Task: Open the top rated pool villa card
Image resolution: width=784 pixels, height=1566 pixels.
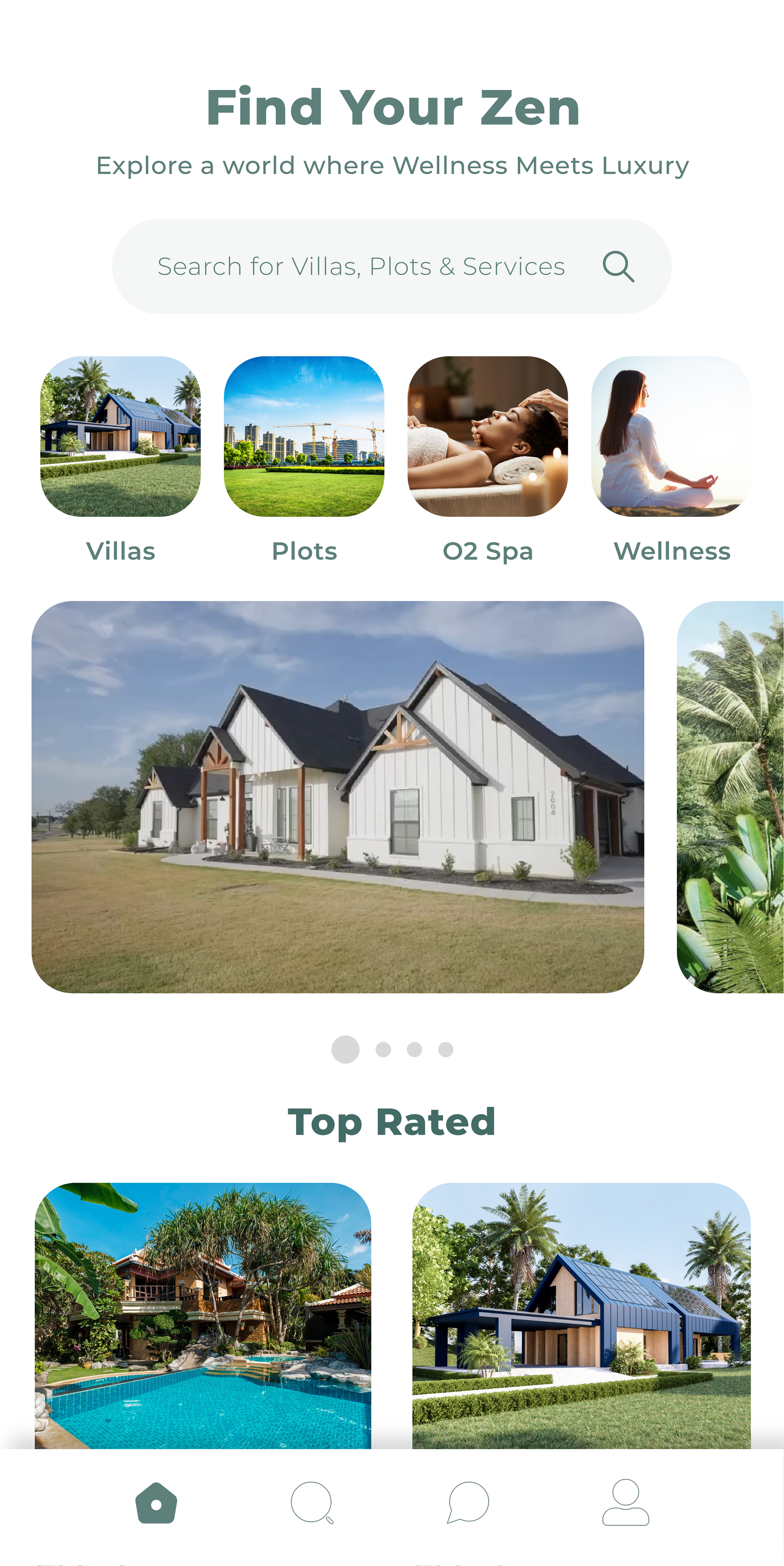Action: click(203, 1316)
